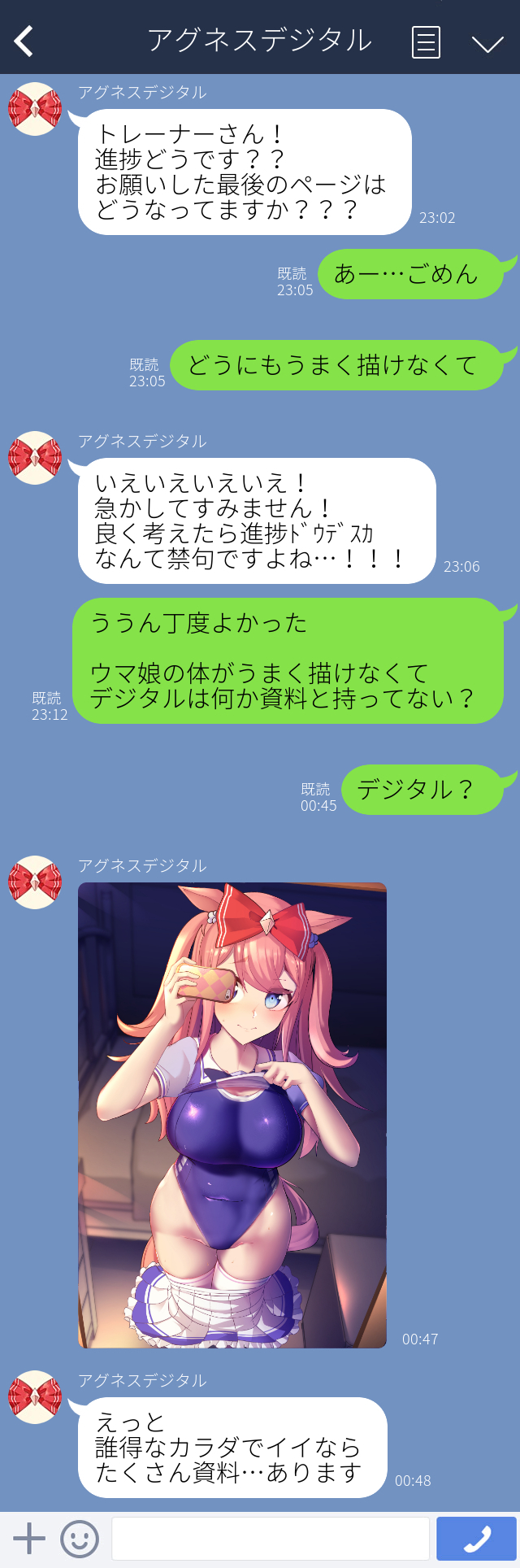The image size is (520, 1568).
Task: Open the notes list icon in the header
Action: (426, 42)
